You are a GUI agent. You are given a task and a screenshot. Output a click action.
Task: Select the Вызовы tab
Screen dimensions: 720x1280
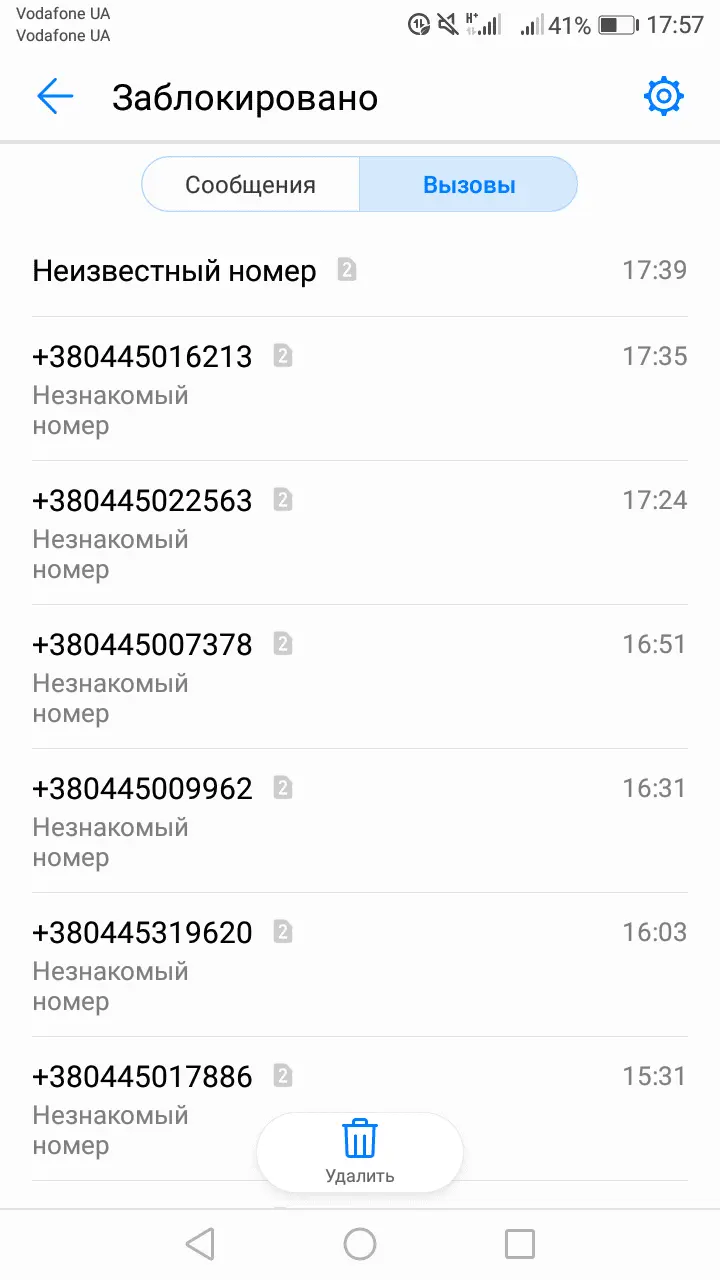click(x=469, y=185)
